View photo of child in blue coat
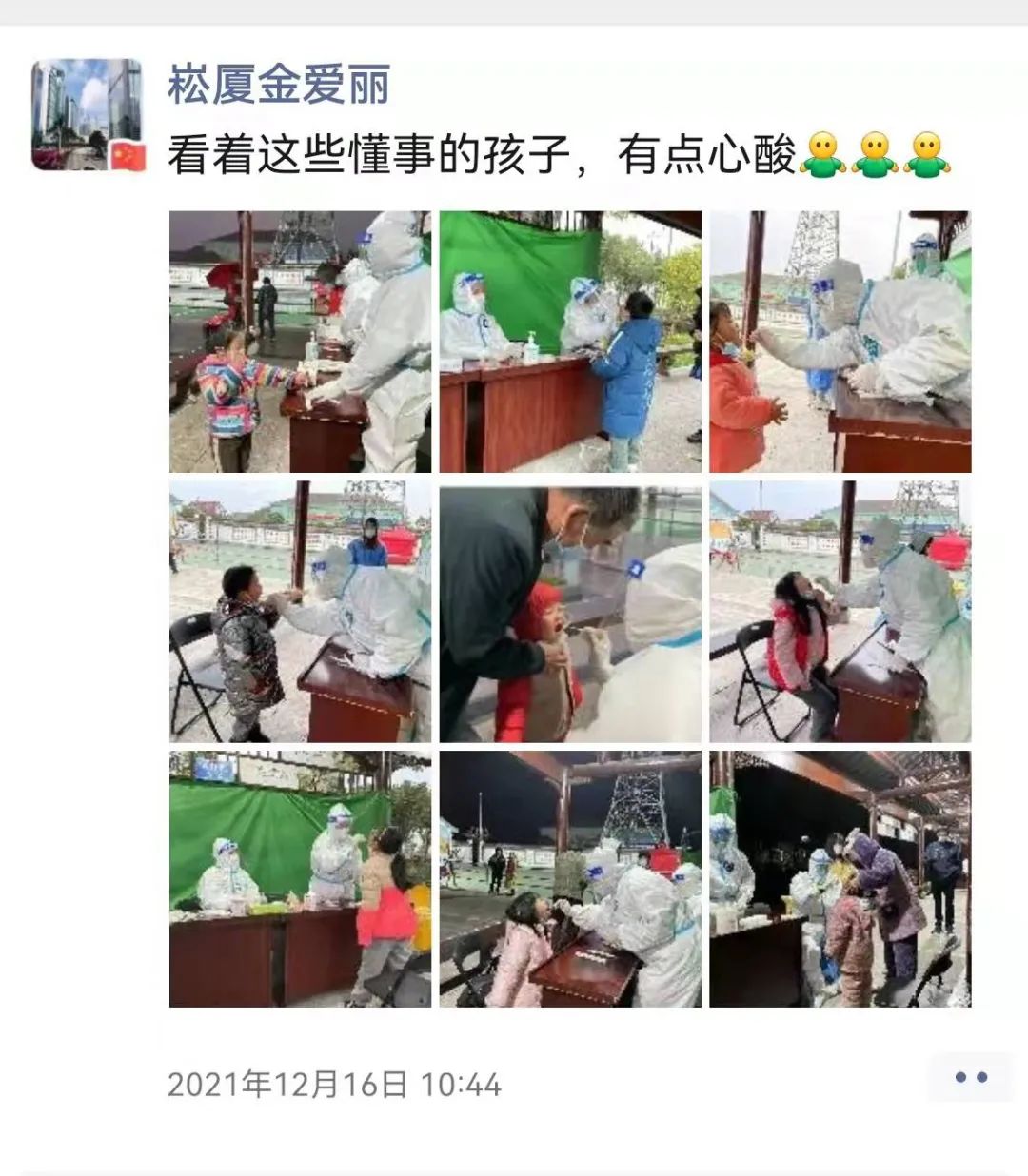The height and width of the screenshot is (1176, 1028). pyautogui.click(x=570, y=342)
